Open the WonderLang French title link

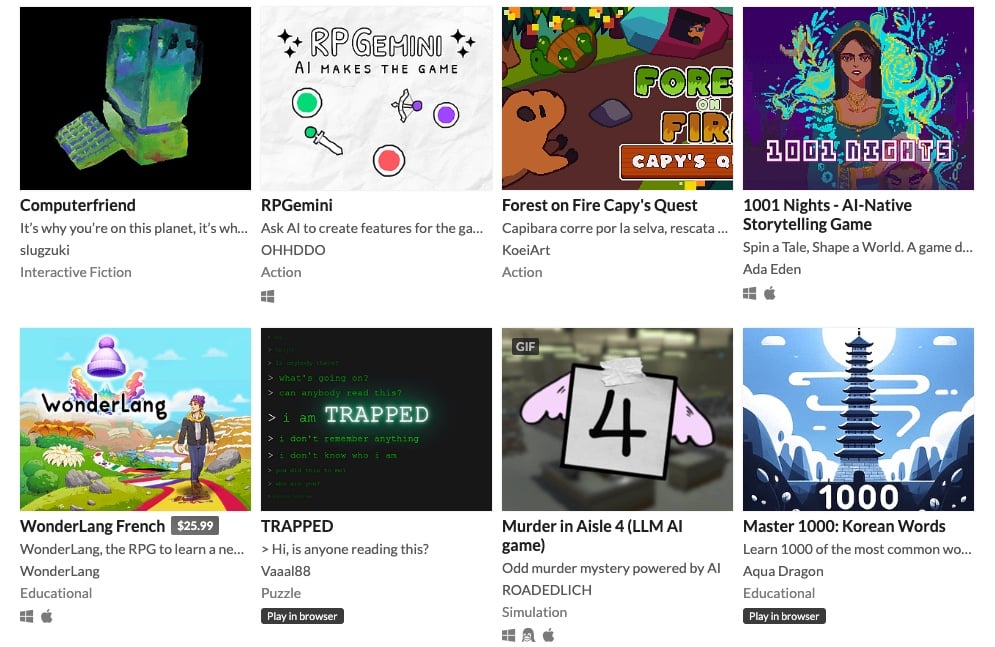tap(93, 526)
